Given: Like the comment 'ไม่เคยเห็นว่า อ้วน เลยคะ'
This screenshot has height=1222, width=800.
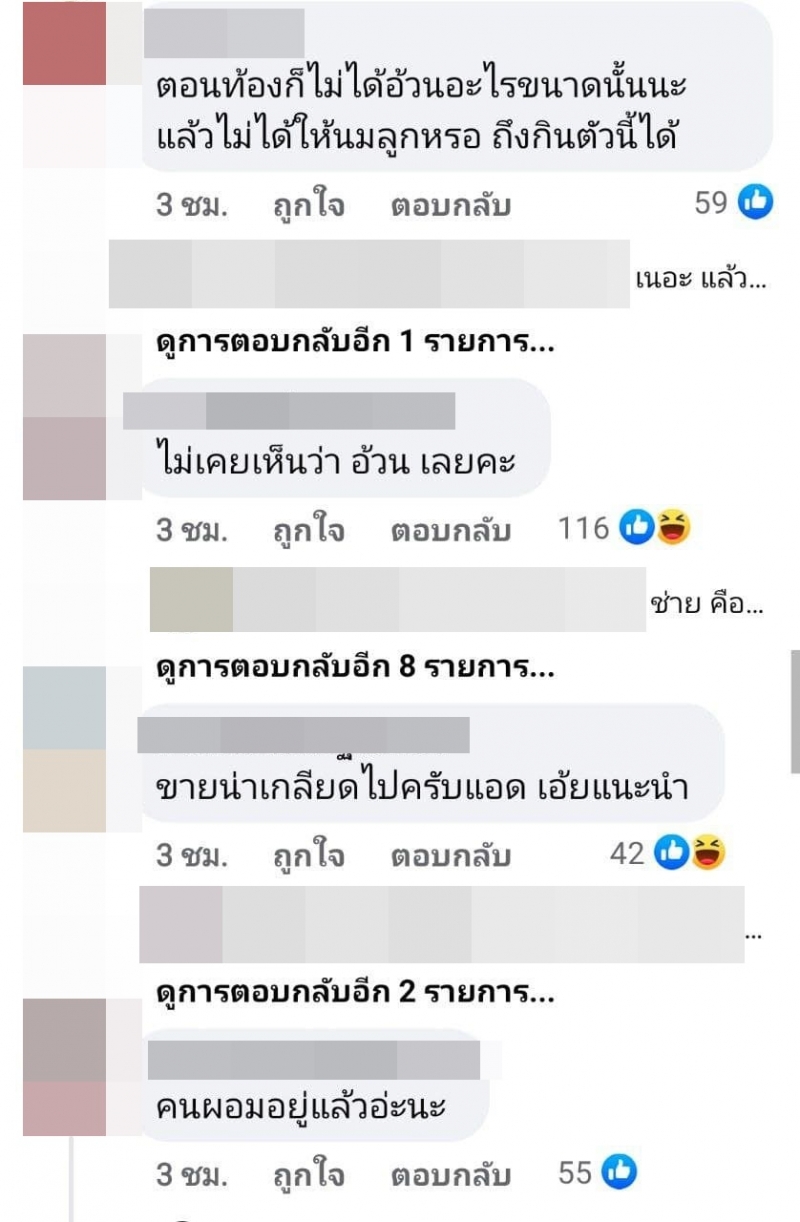Looking at the screenshot, I should pos(309,530).
